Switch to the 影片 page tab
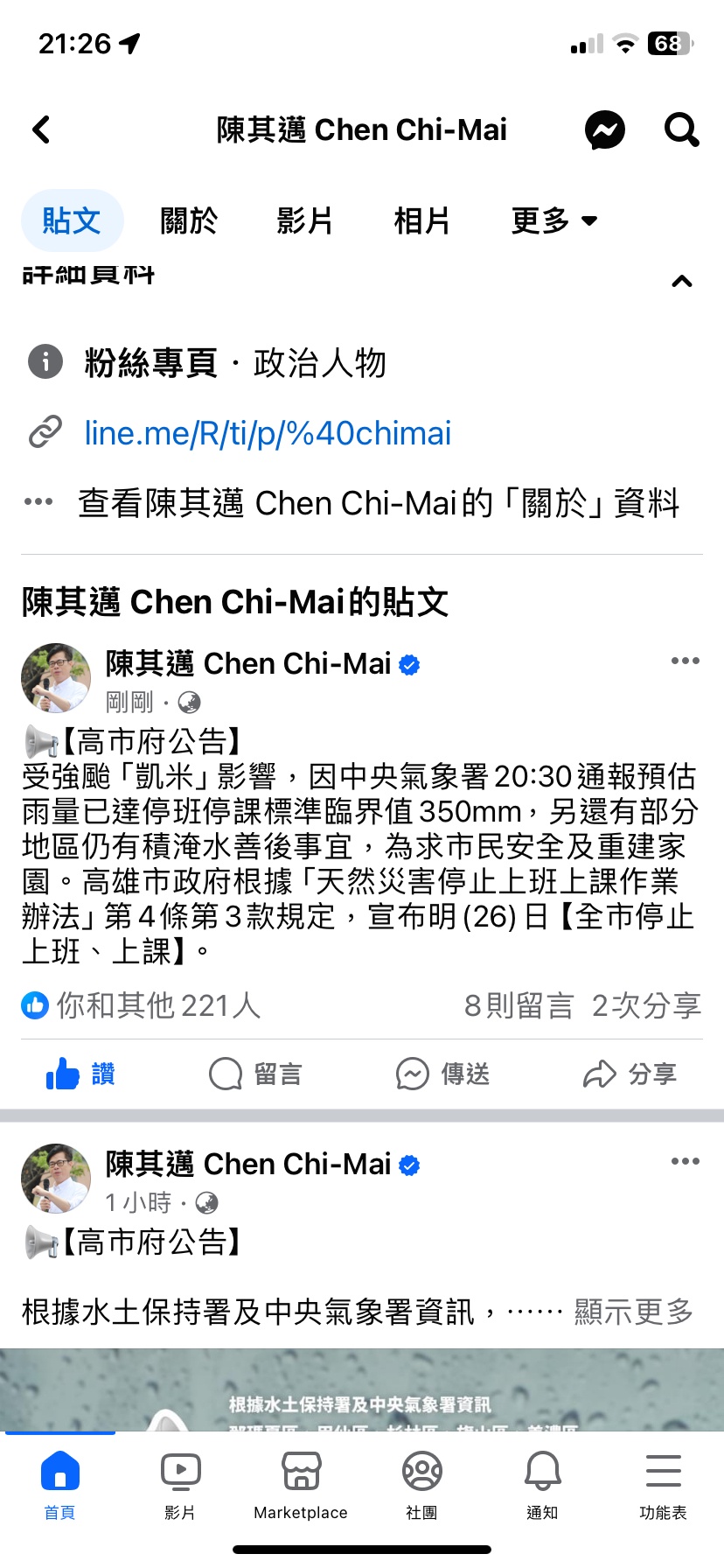724x1568 pixels. pyautogui.click(x=304, y=220)
